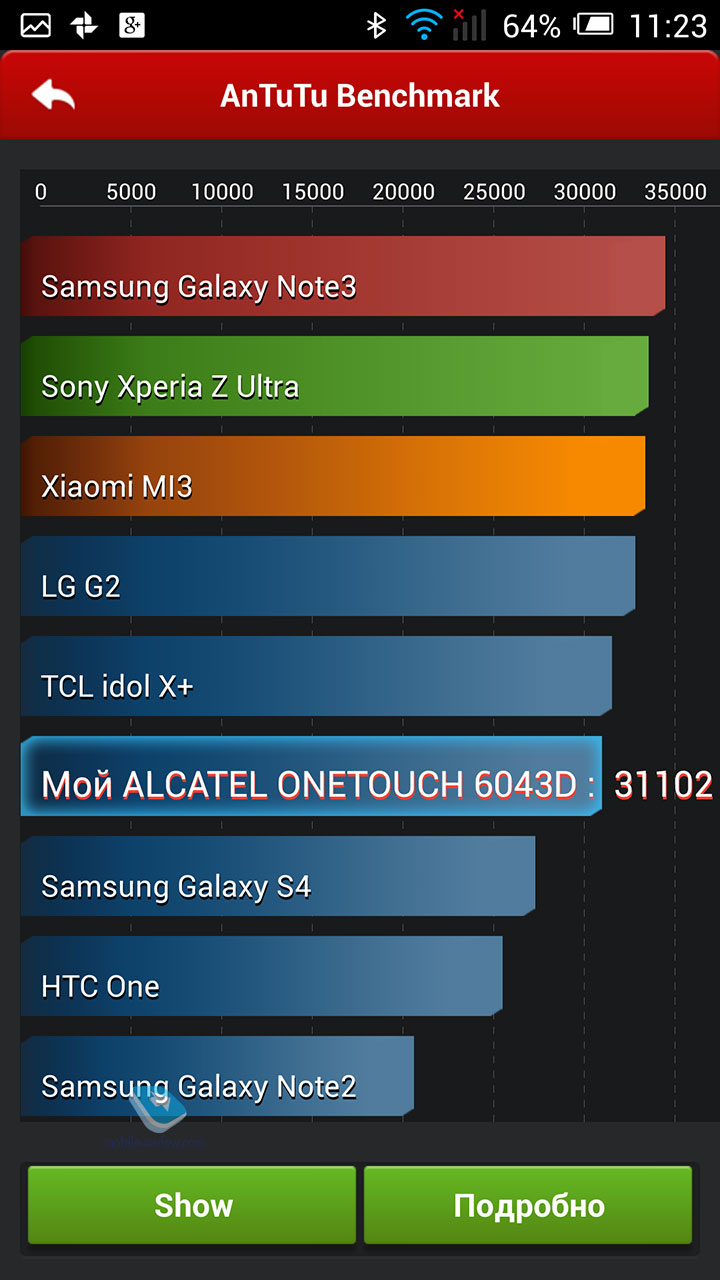
Task: Tap the green Show button
Action: click(192, 1205)
